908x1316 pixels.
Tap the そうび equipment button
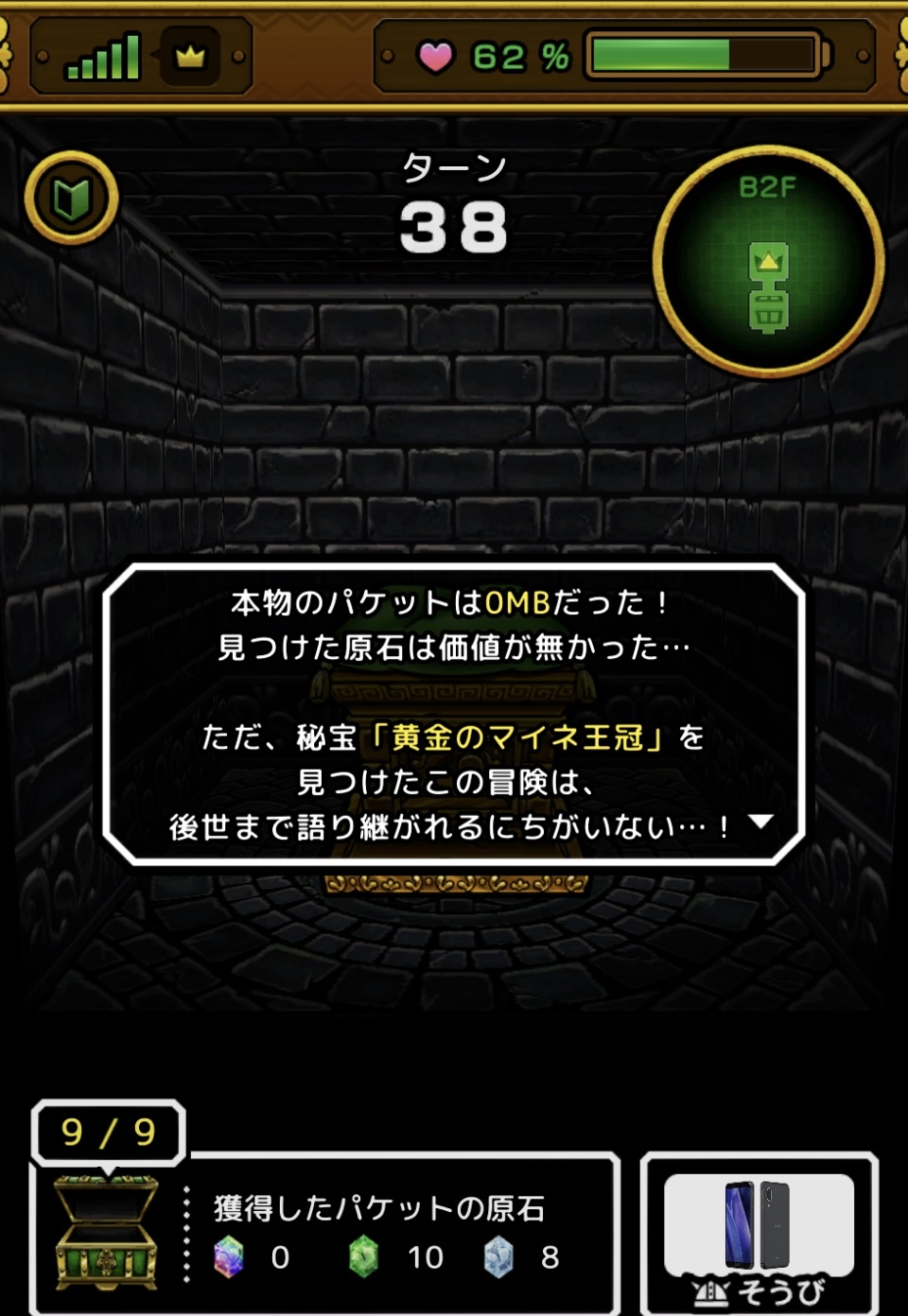[x=760, y=1234]
